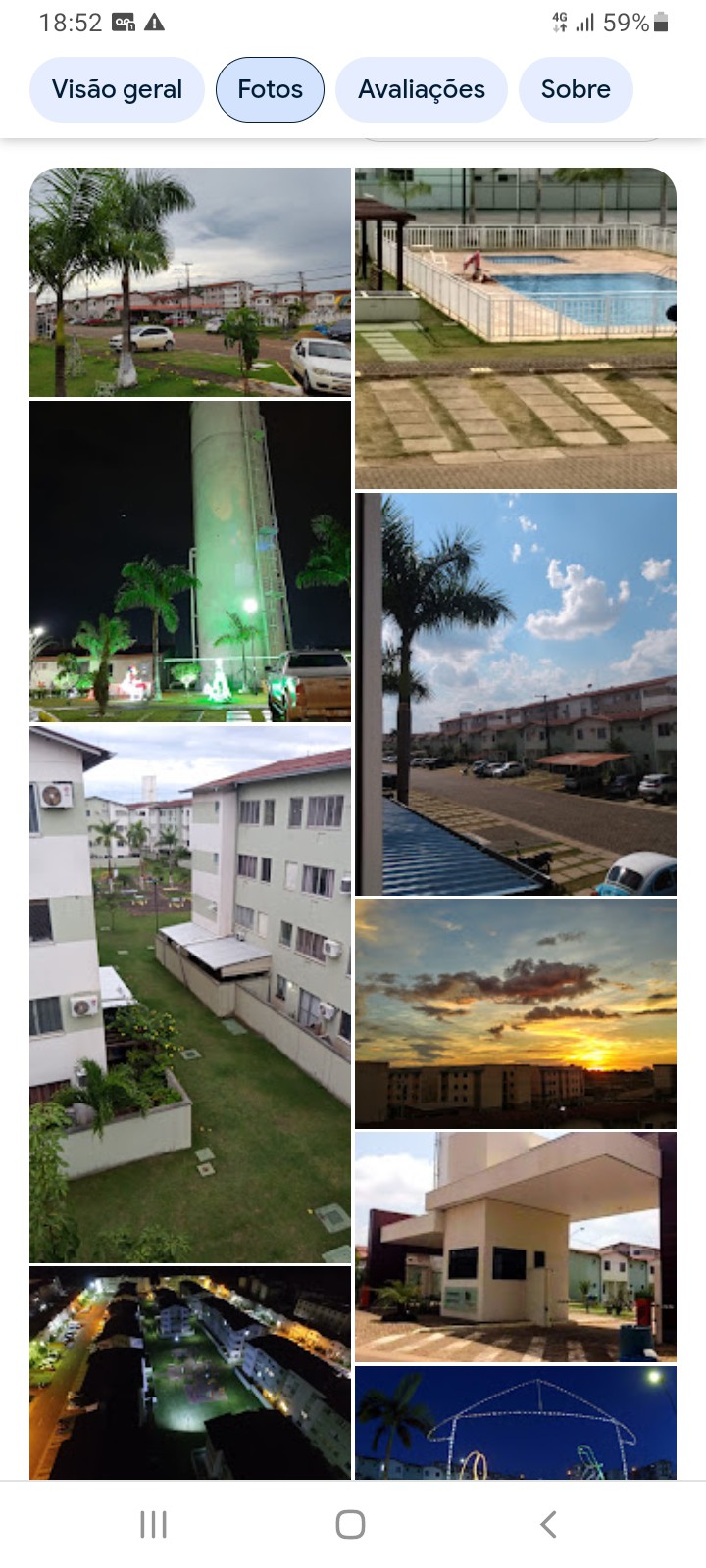This screenshot has height=1568, width=706.
Task: Open the photo of the swimming pool
Action: (x=516, y=327)
